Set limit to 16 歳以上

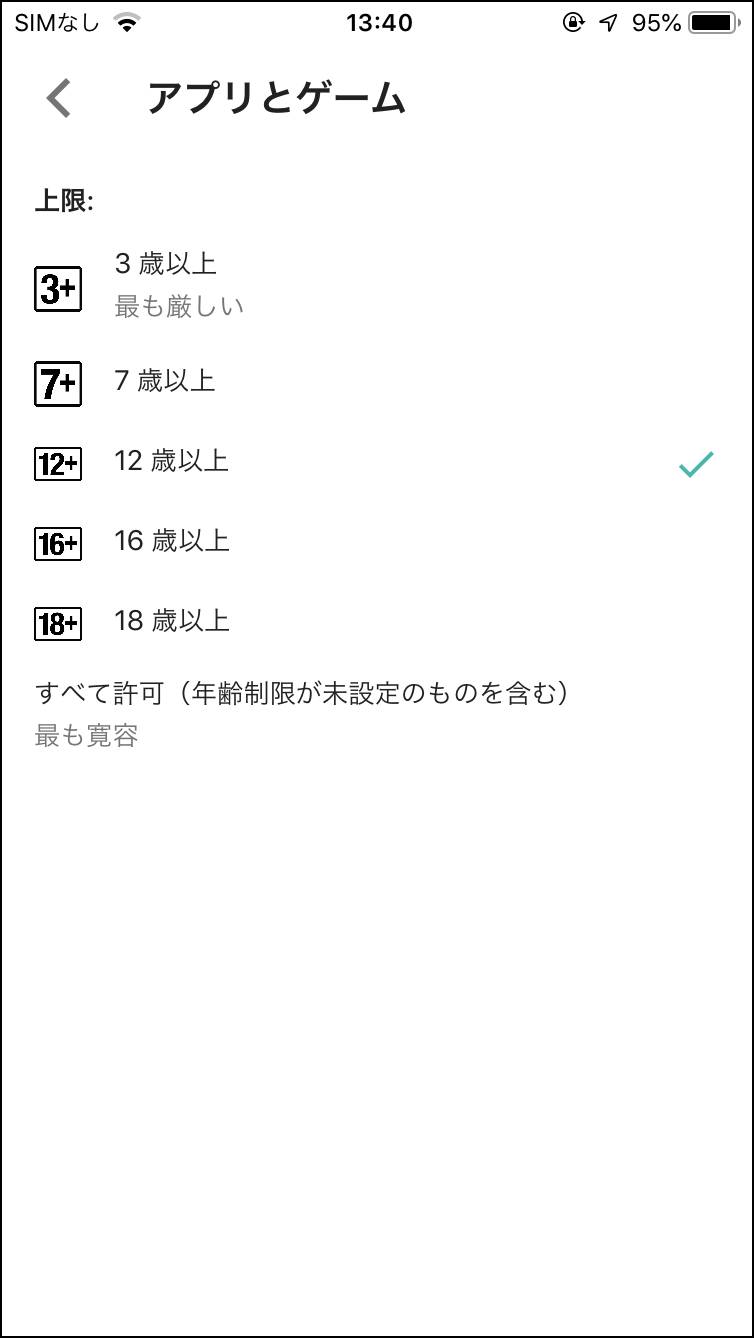point(377,542)
